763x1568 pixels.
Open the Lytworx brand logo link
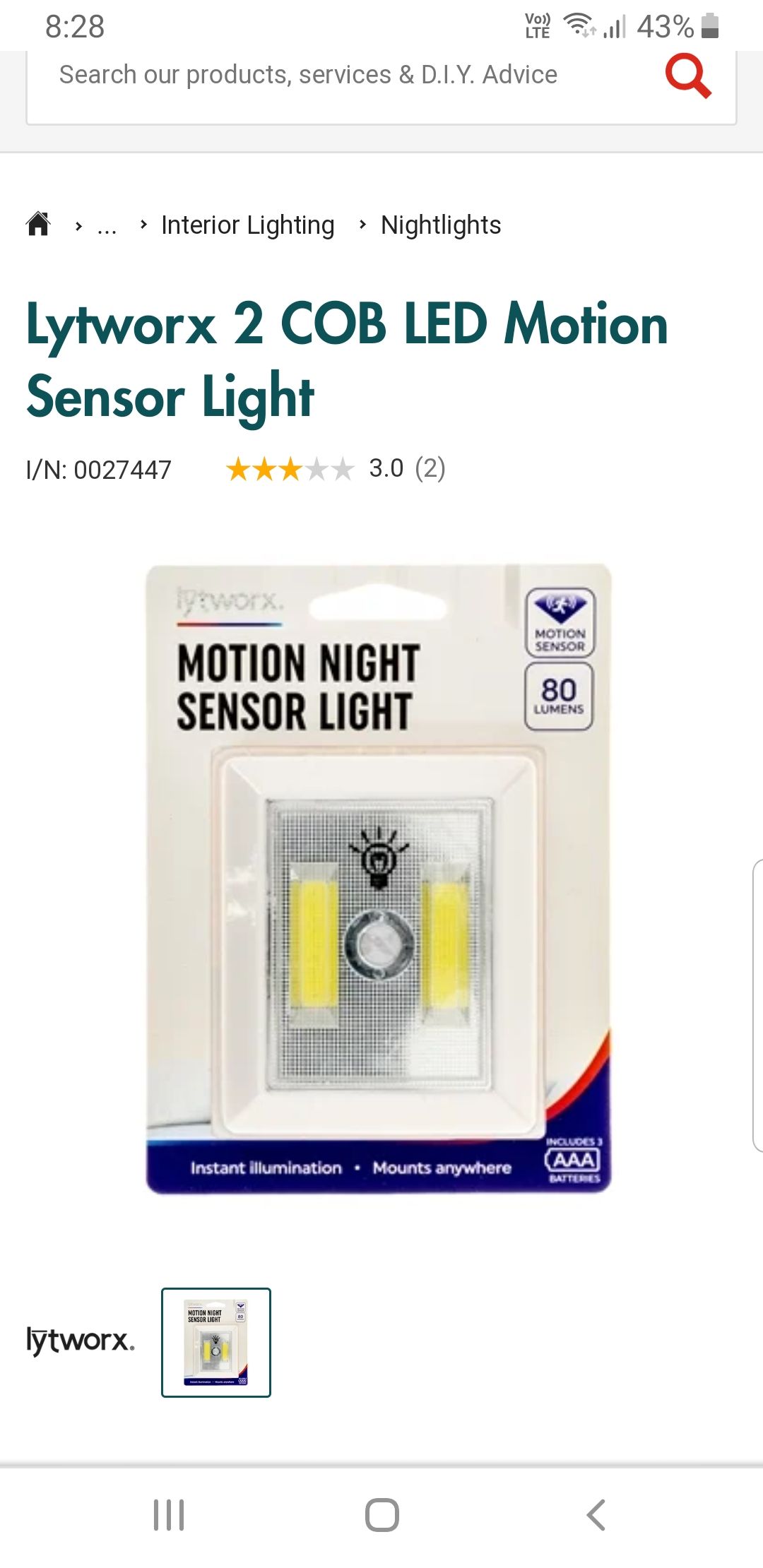click(81, 1340)
